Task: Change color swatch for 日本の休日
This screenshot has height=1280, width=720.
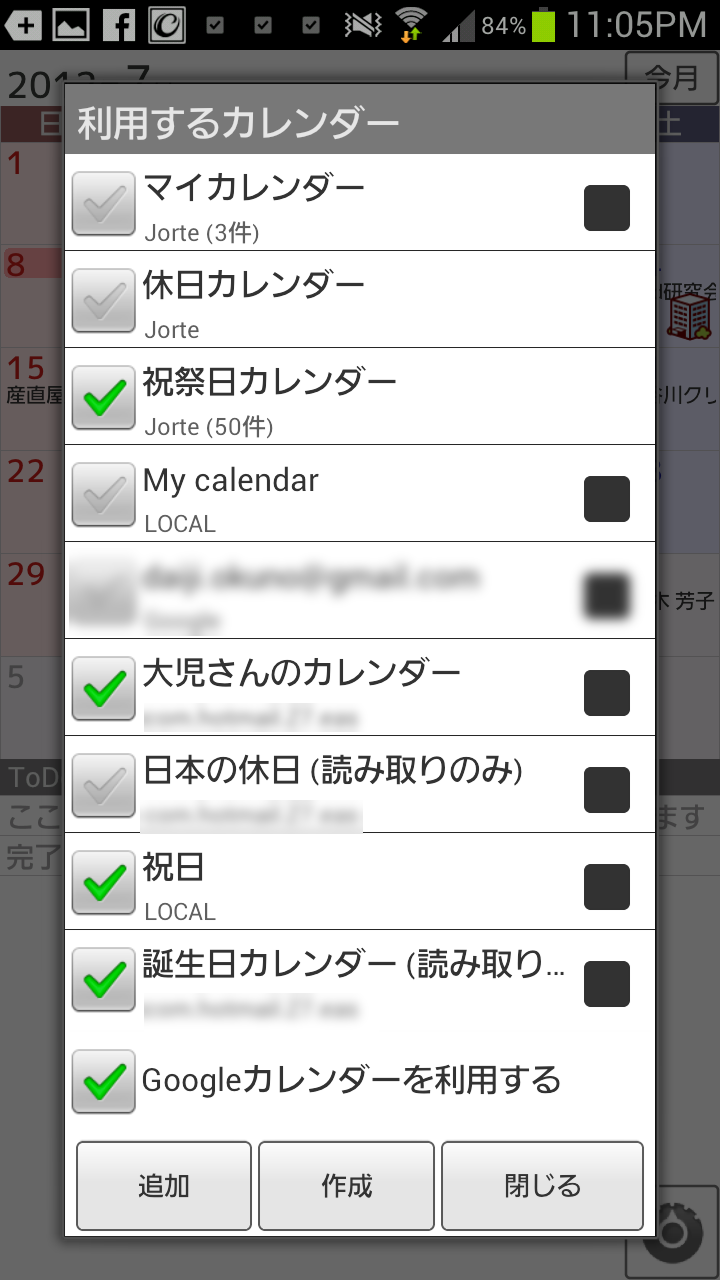Action: [607, 790]
